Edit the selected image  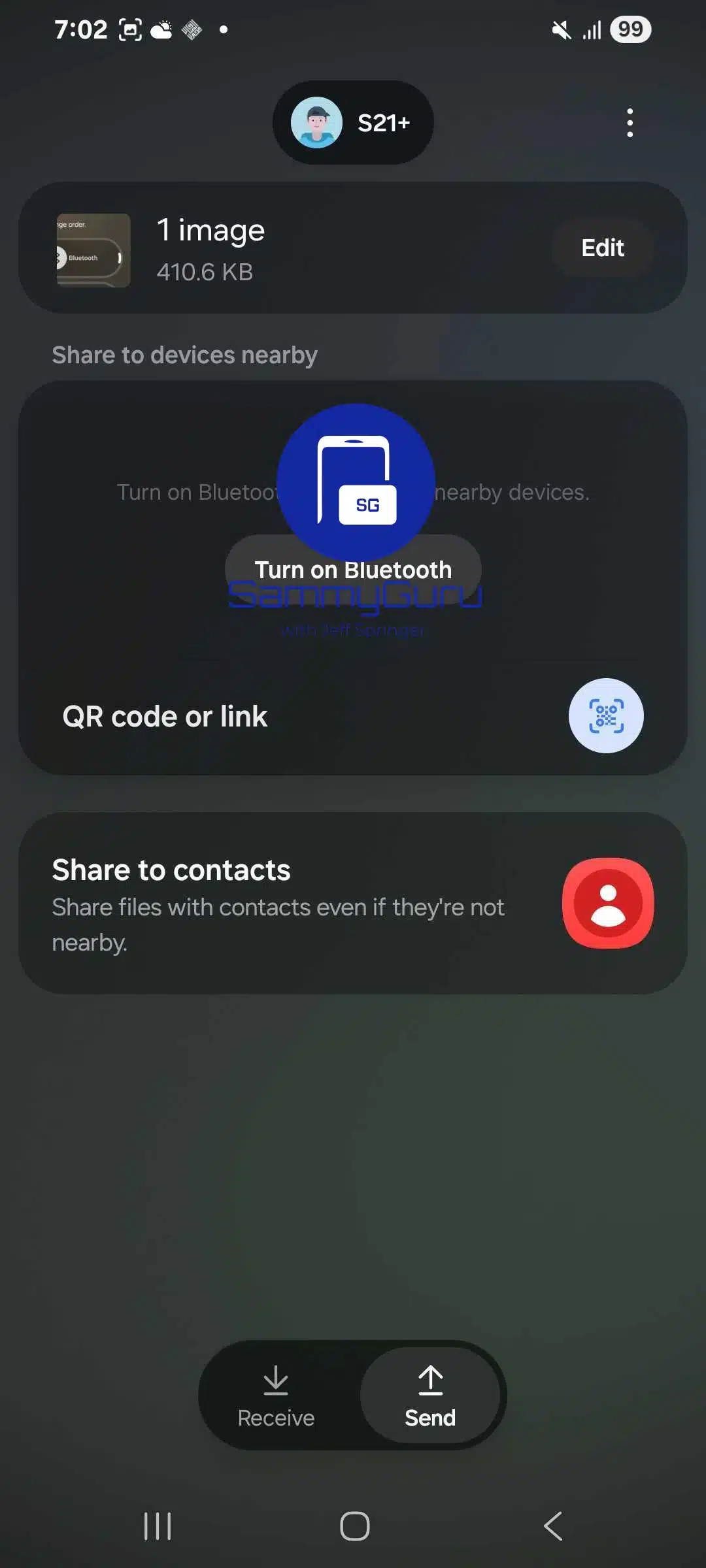[x=602, y=248]
